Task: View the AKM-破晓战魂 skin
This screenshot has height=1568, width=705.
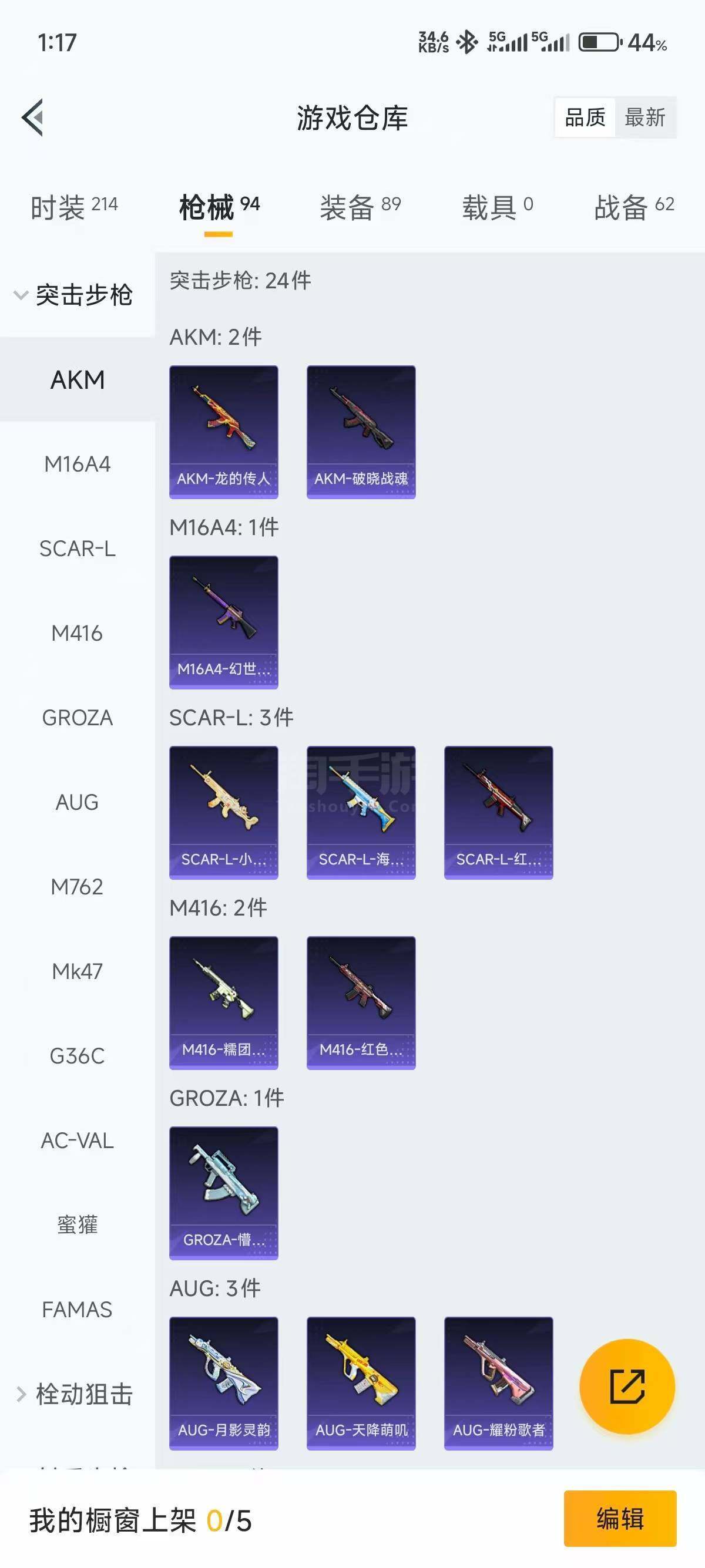Action: point(361,432)
